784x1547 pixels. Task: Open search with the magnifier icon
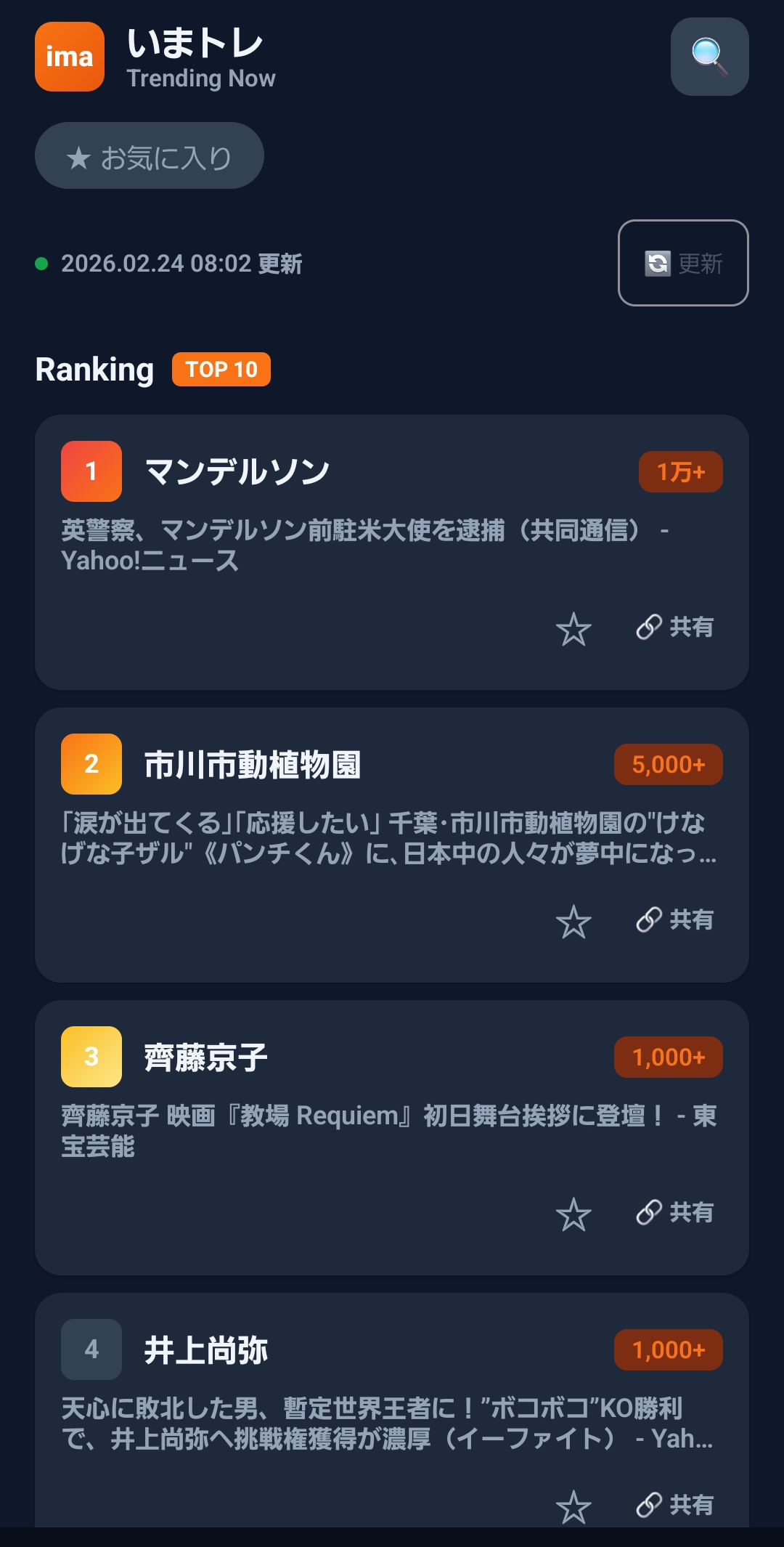(x=709, y=57)
